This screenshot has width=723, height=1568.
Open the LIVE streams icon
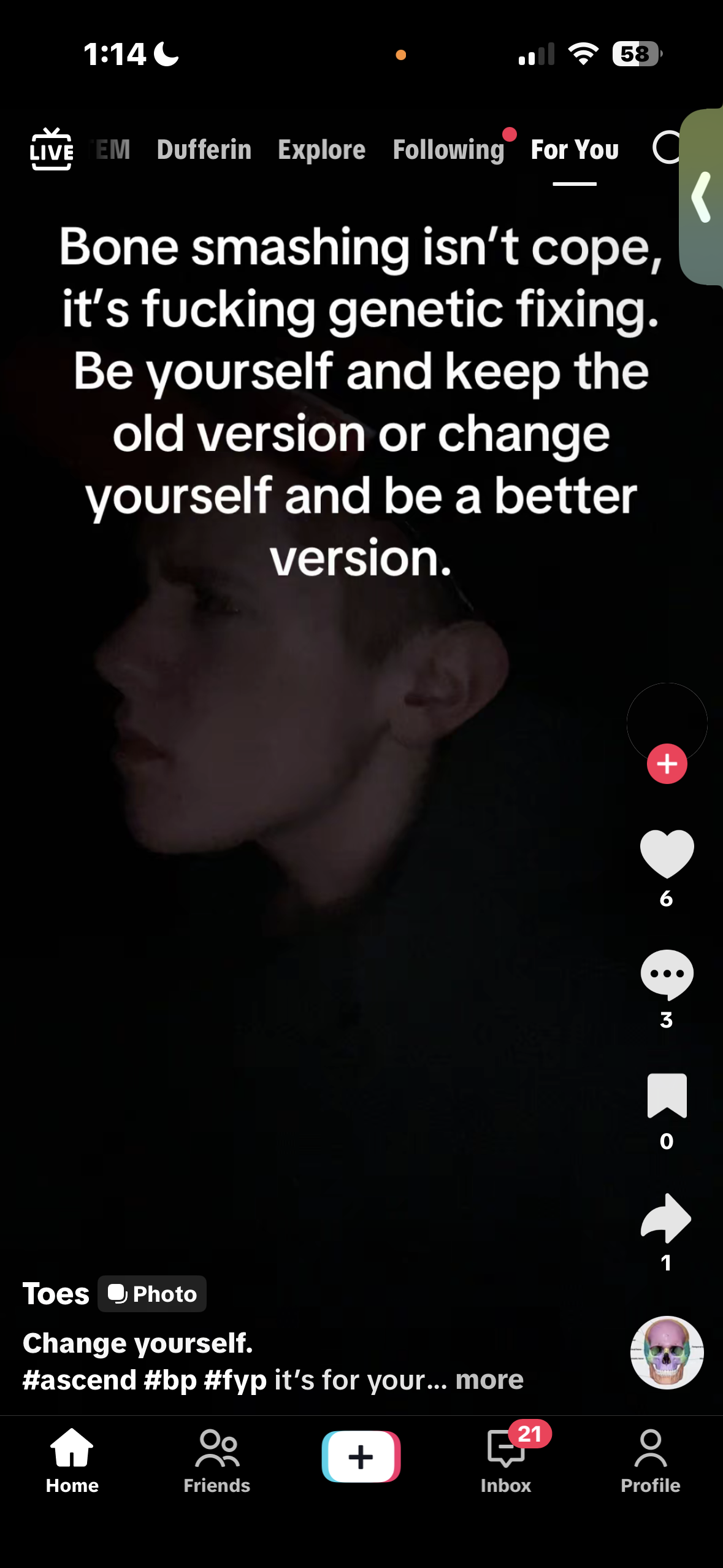[x=52, y=149]
